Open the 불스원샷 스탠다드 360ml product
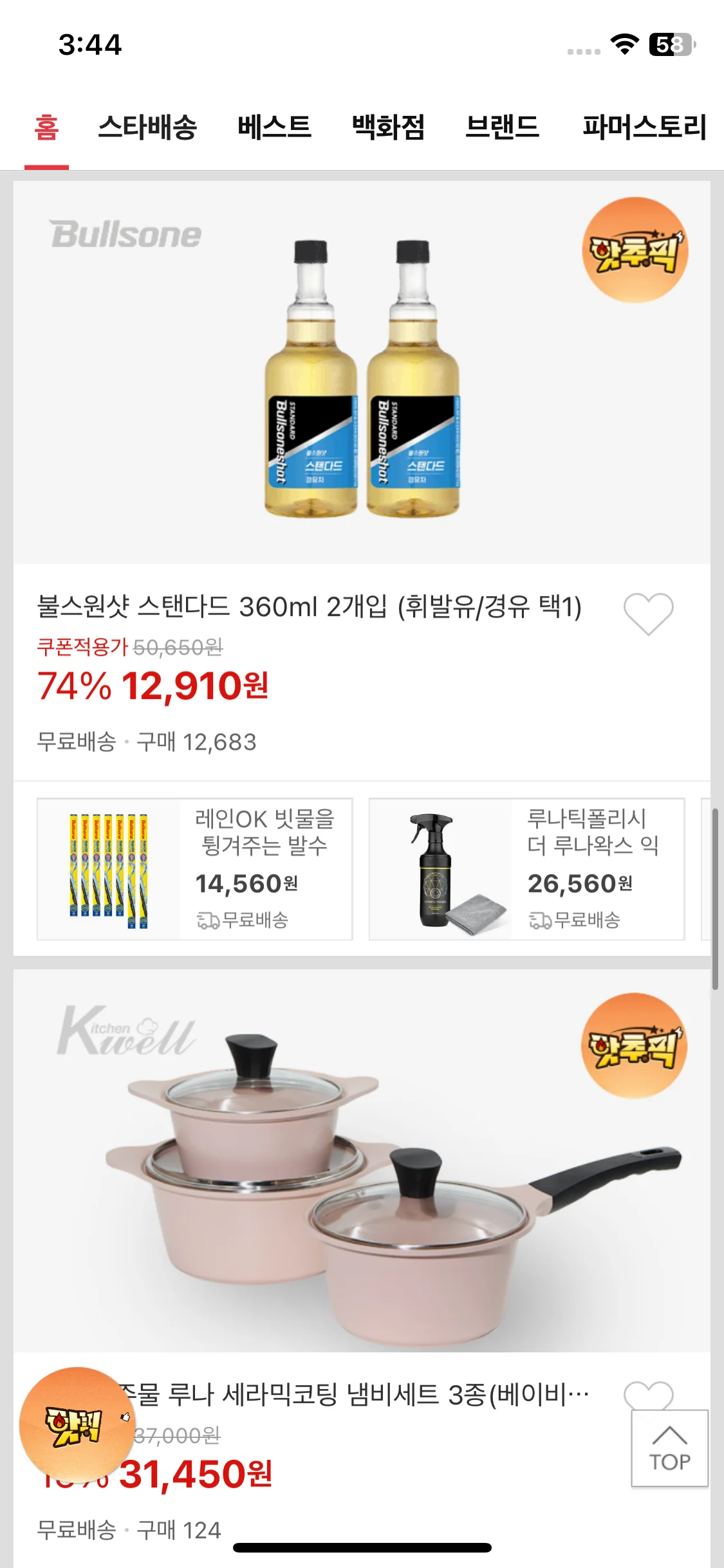Viewport: 724px width, 1568px height. 309,606
